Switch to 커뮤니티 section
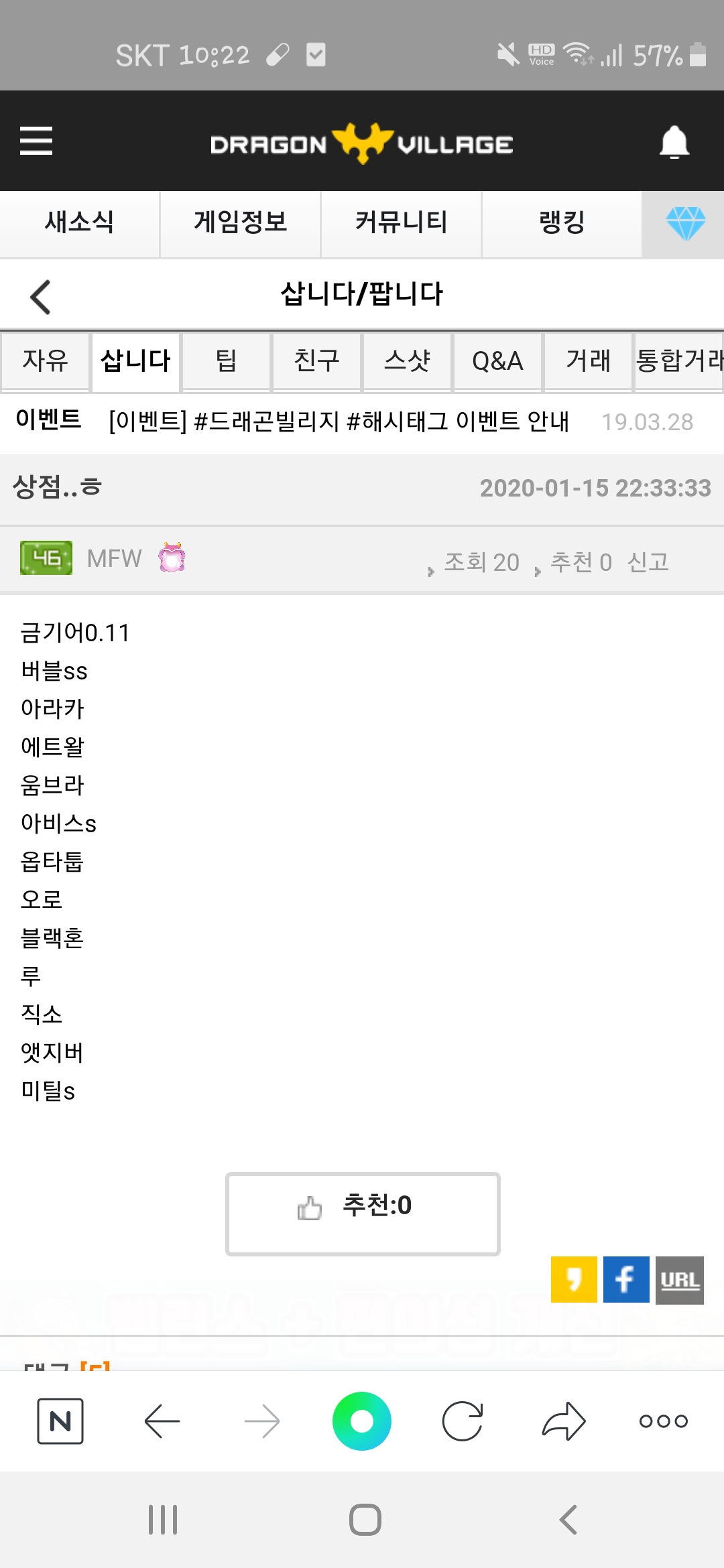The image size is (724, 1568). click(401, 222)
